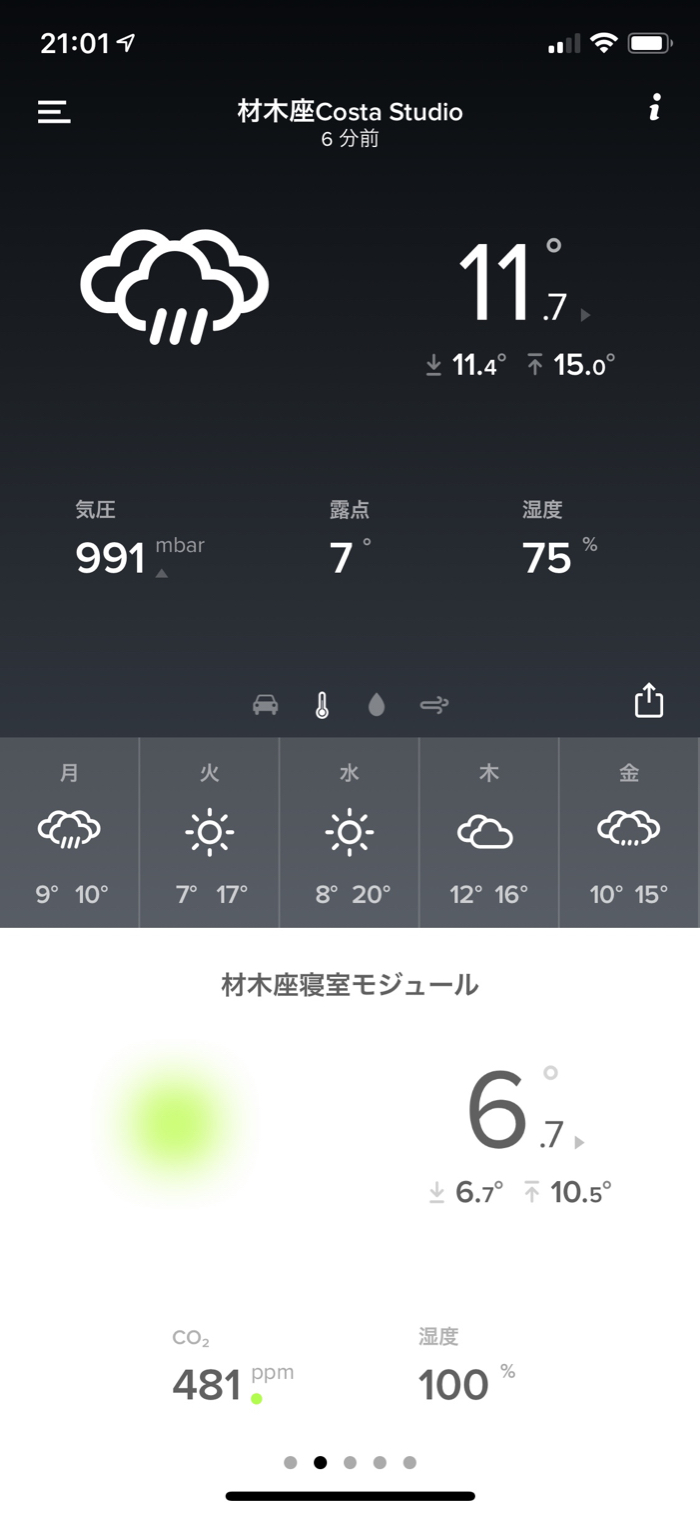Tap the page indicator dots
Viewport: 700px width, 1516px height.
point(350,1462)
